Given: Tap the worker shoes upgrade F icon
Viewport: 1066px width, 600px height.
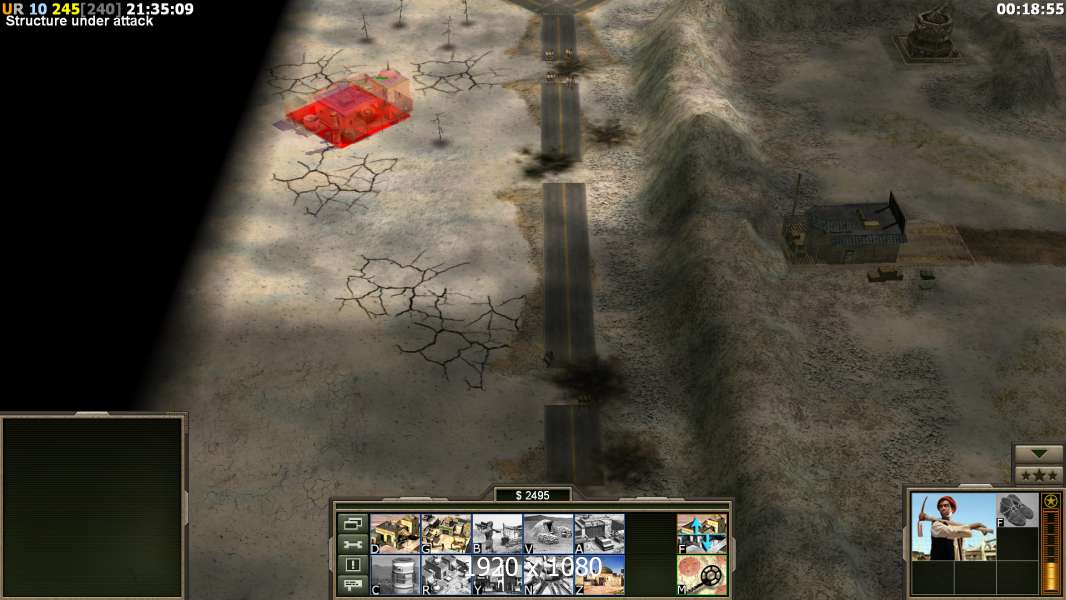Looking at the screenshot, I should click(1018, 509).
